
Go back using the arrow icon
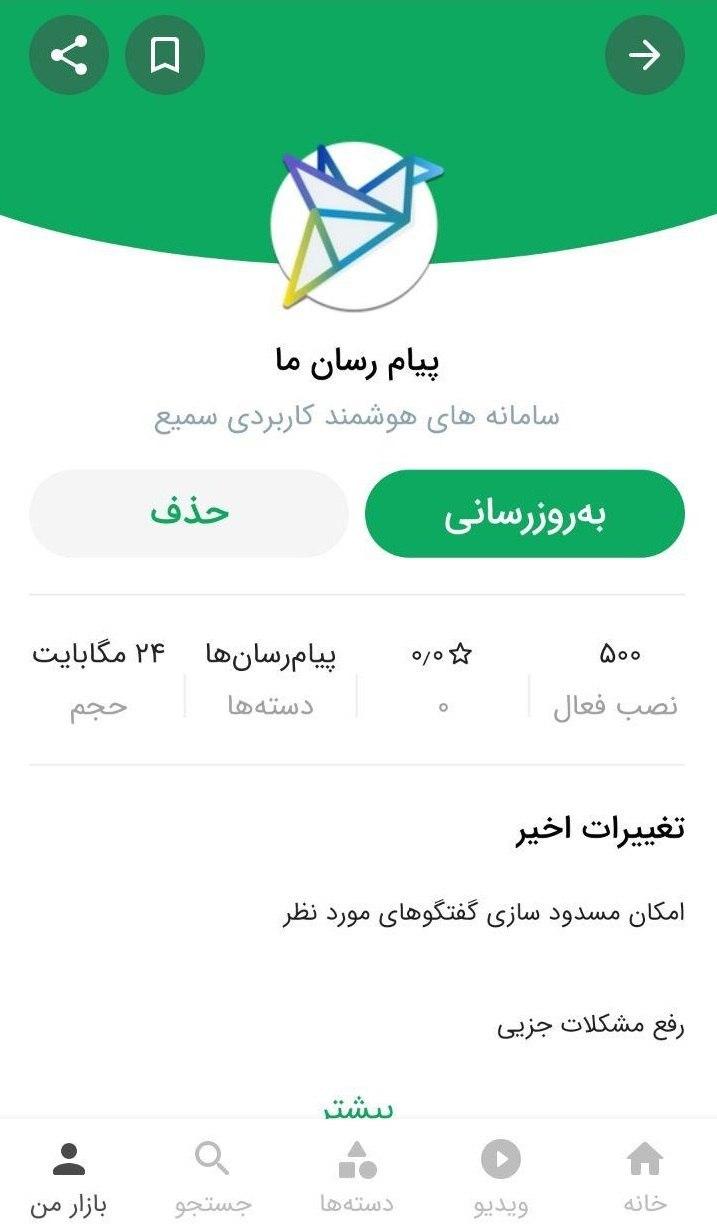point(645,56)
